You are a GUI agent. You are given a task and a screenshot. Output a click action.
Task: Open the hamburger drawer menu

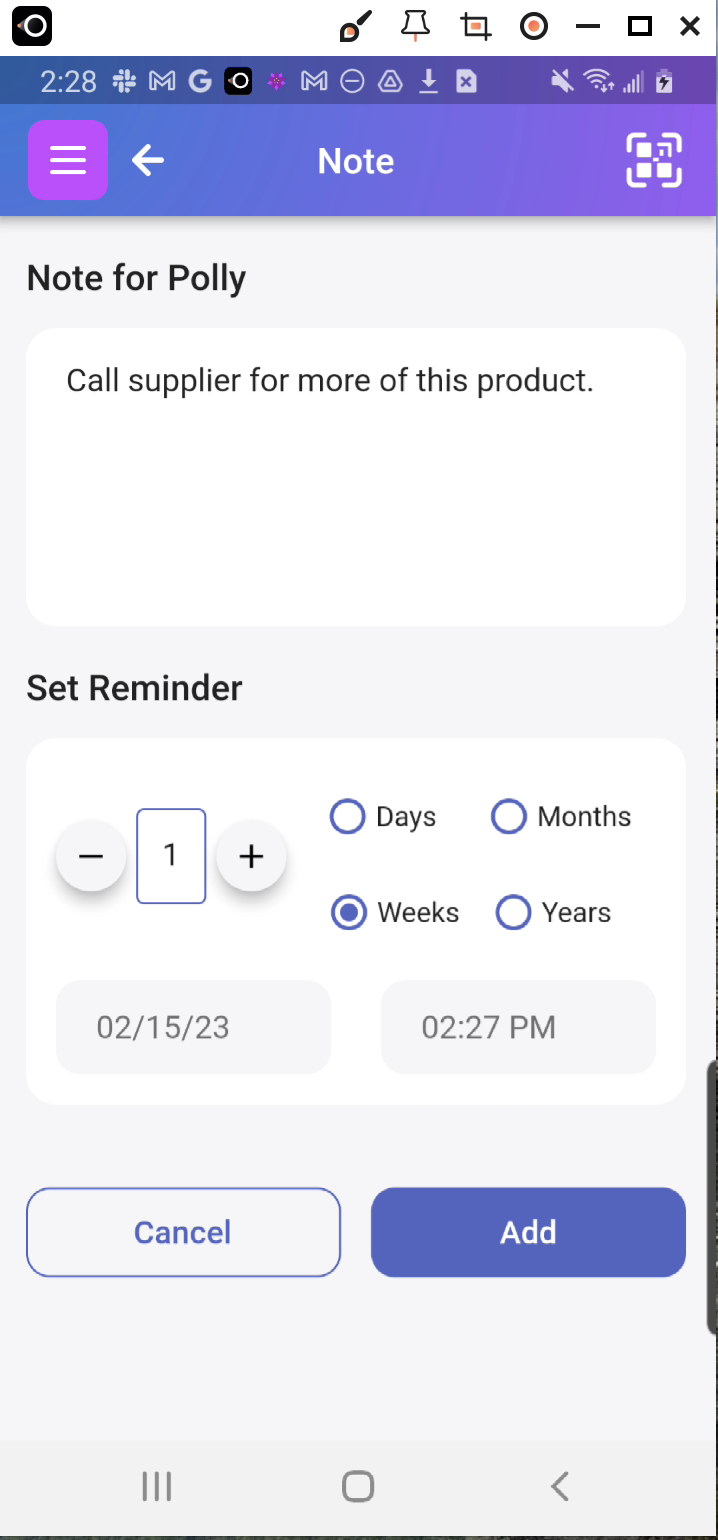pos(68,160)
